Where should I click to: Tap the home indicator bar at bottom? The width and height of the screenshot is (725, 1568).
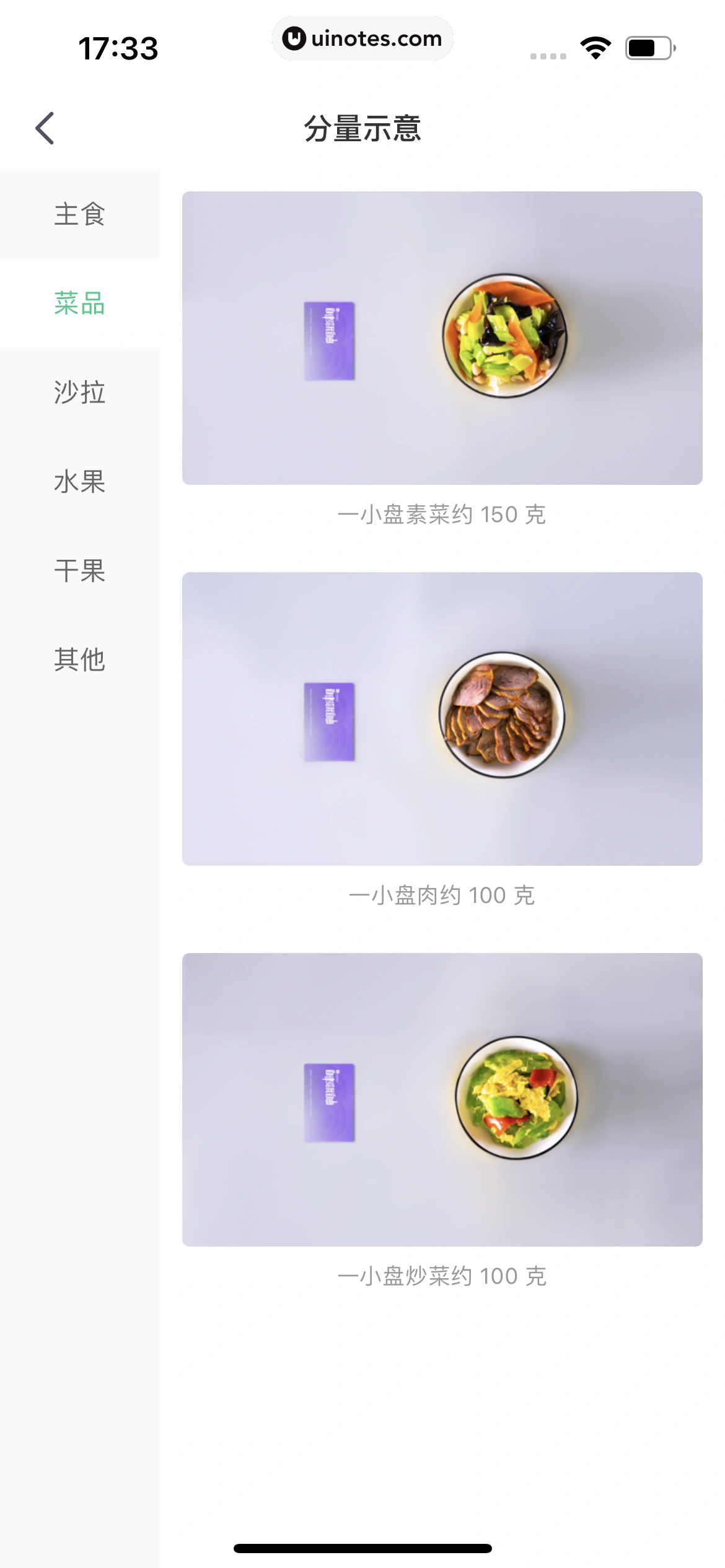[x=362, y=1549]
